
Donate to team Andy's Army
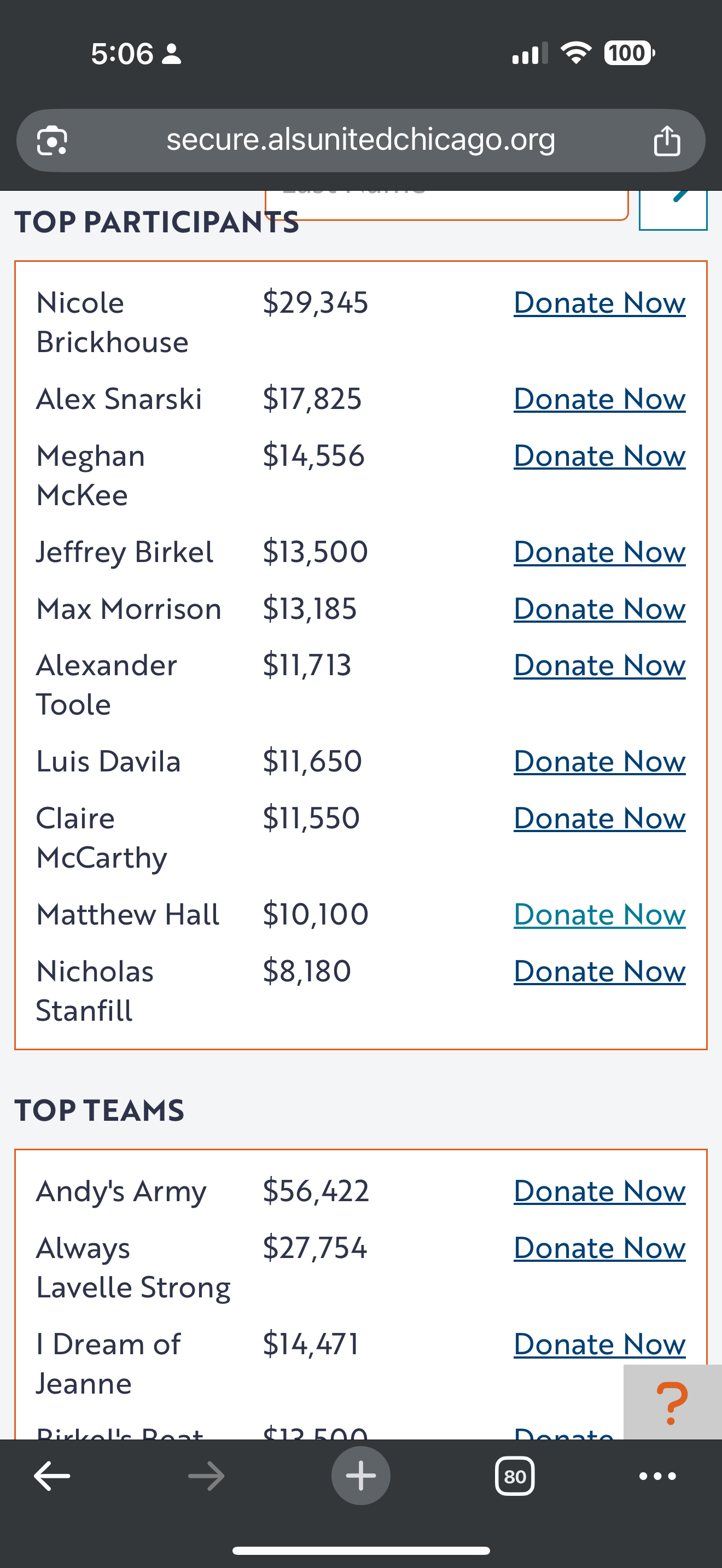(599, 1191)
